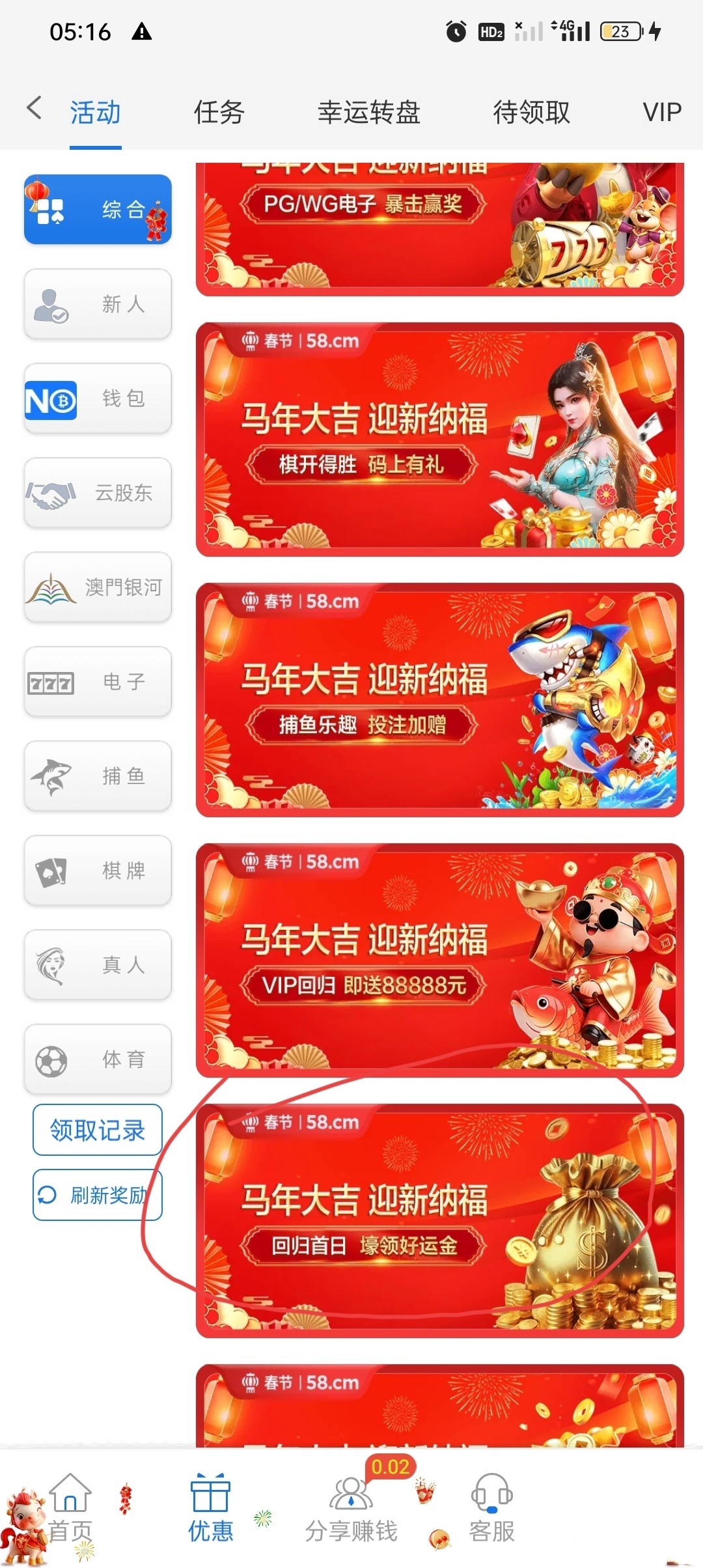Open the 云股东 category
This screenshot has height=1568, width=703.
click(98, 493)
